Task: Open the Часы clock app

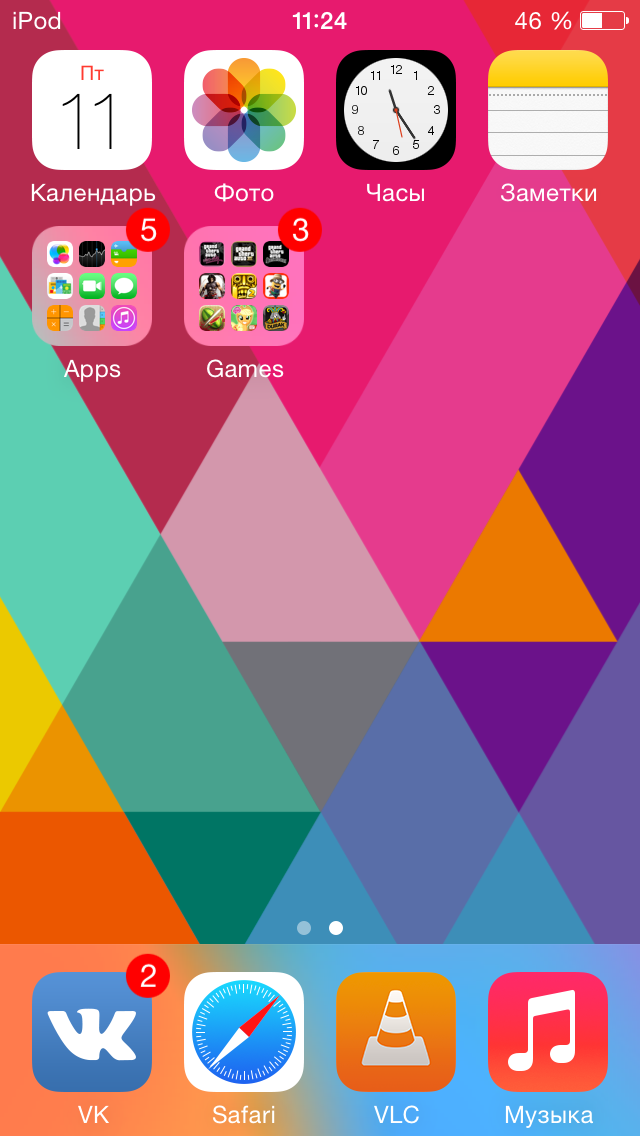Action: tap(396, 110)
